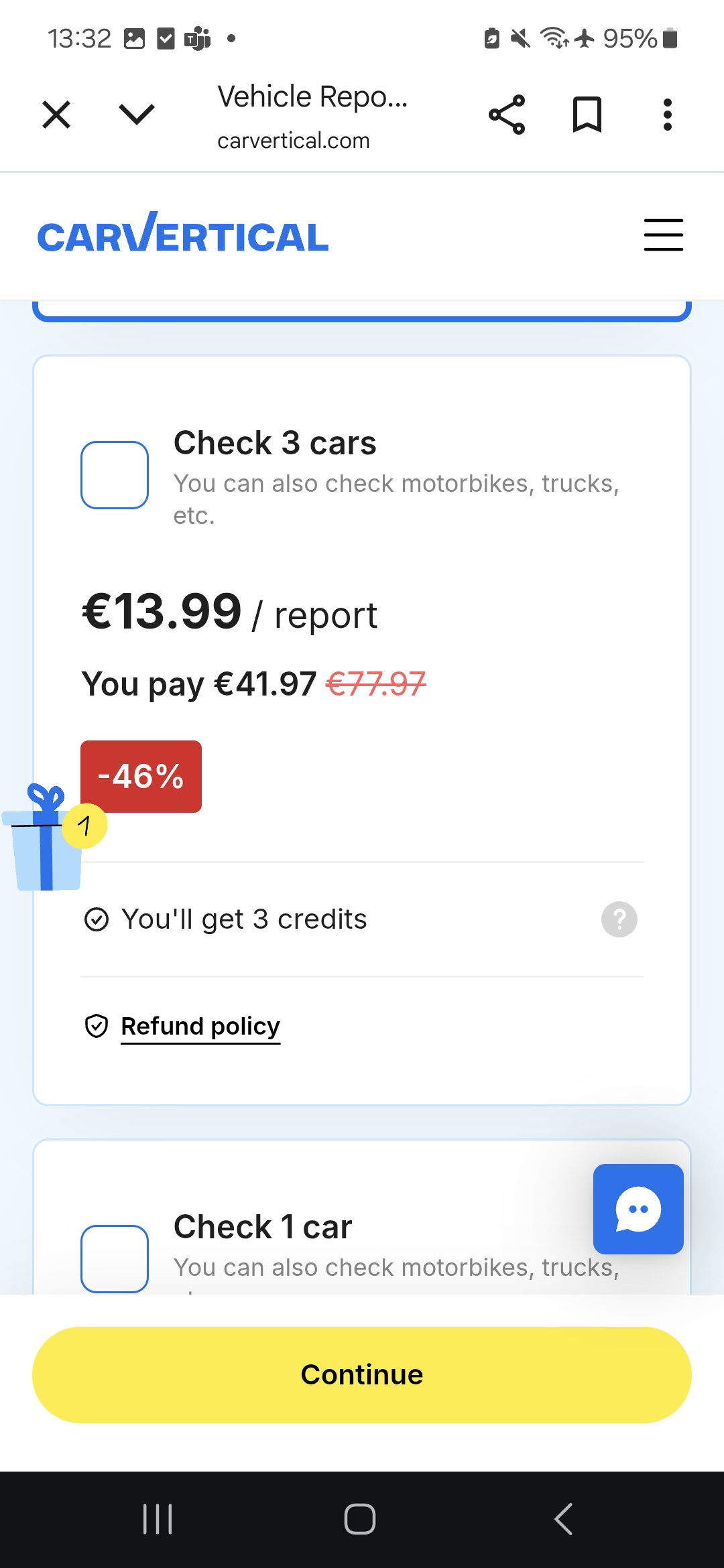724x1568 pixels.
Task: Select the Check 3 cars option
Action: coord(115,475)
